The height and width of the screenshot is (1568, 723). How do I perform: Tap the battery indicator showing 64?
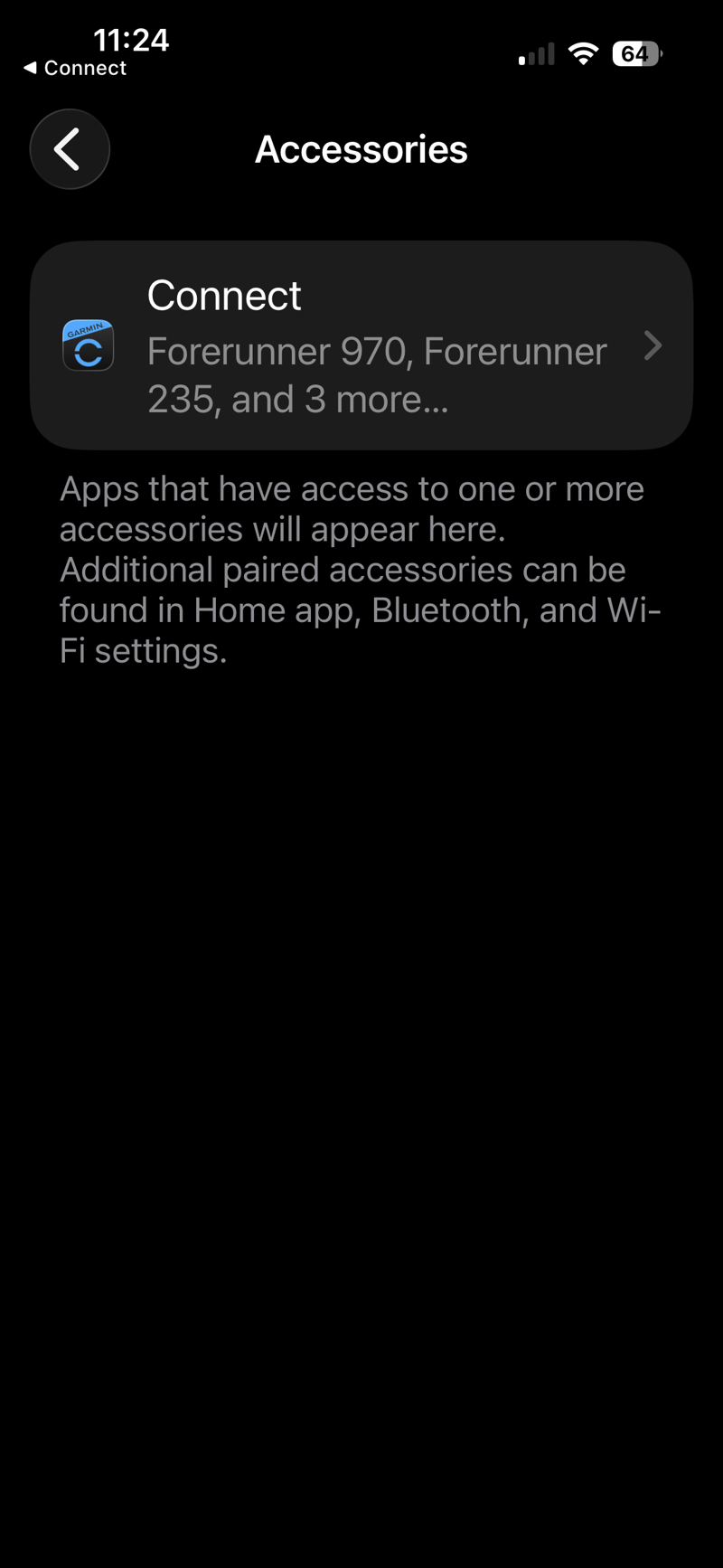[x=636, y=54]
